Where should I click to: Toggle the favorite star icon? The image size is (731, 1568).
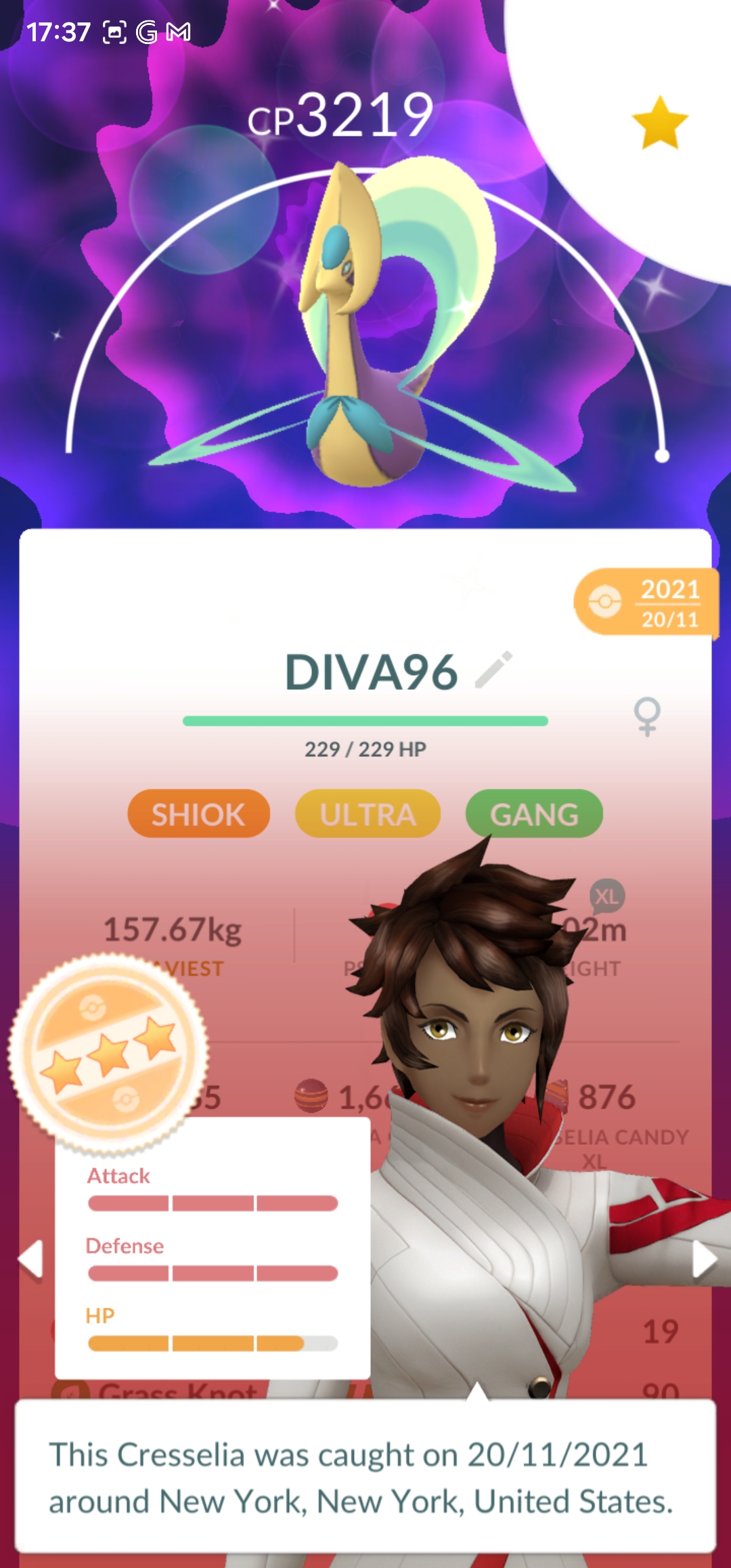659,123
